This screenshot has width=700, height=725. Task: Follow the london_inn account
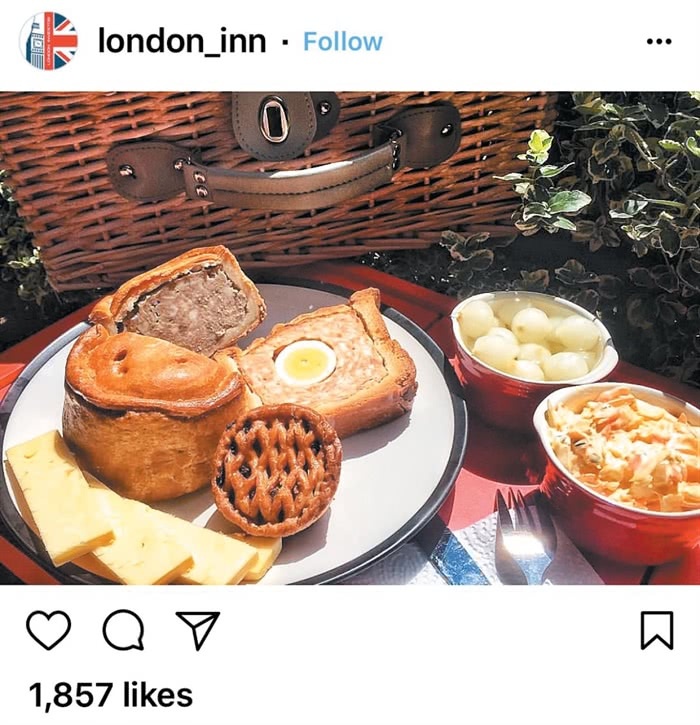pyautogui.click(x=342, y=42)
